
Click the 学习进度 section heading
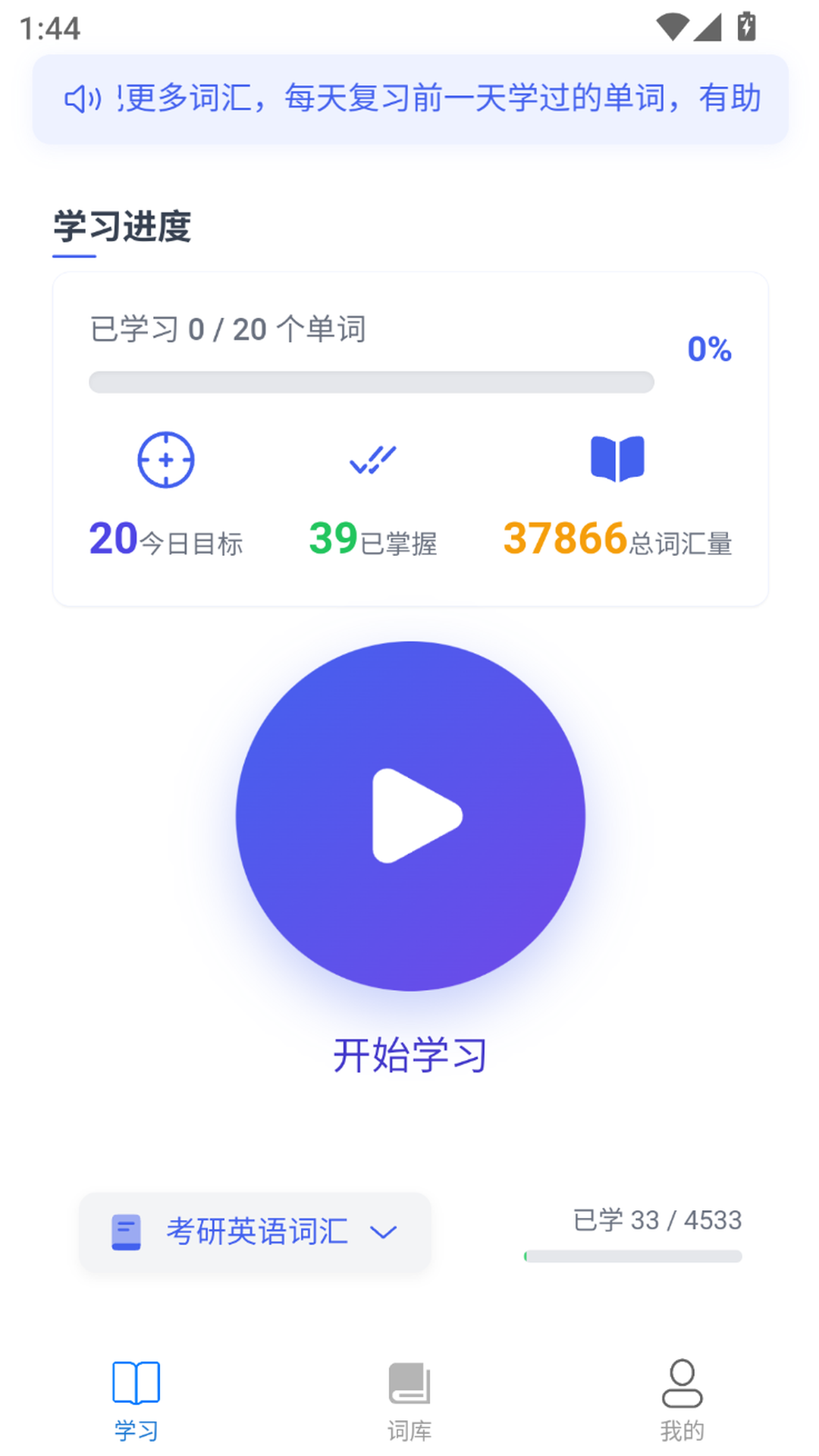click(x=122, y=225)
